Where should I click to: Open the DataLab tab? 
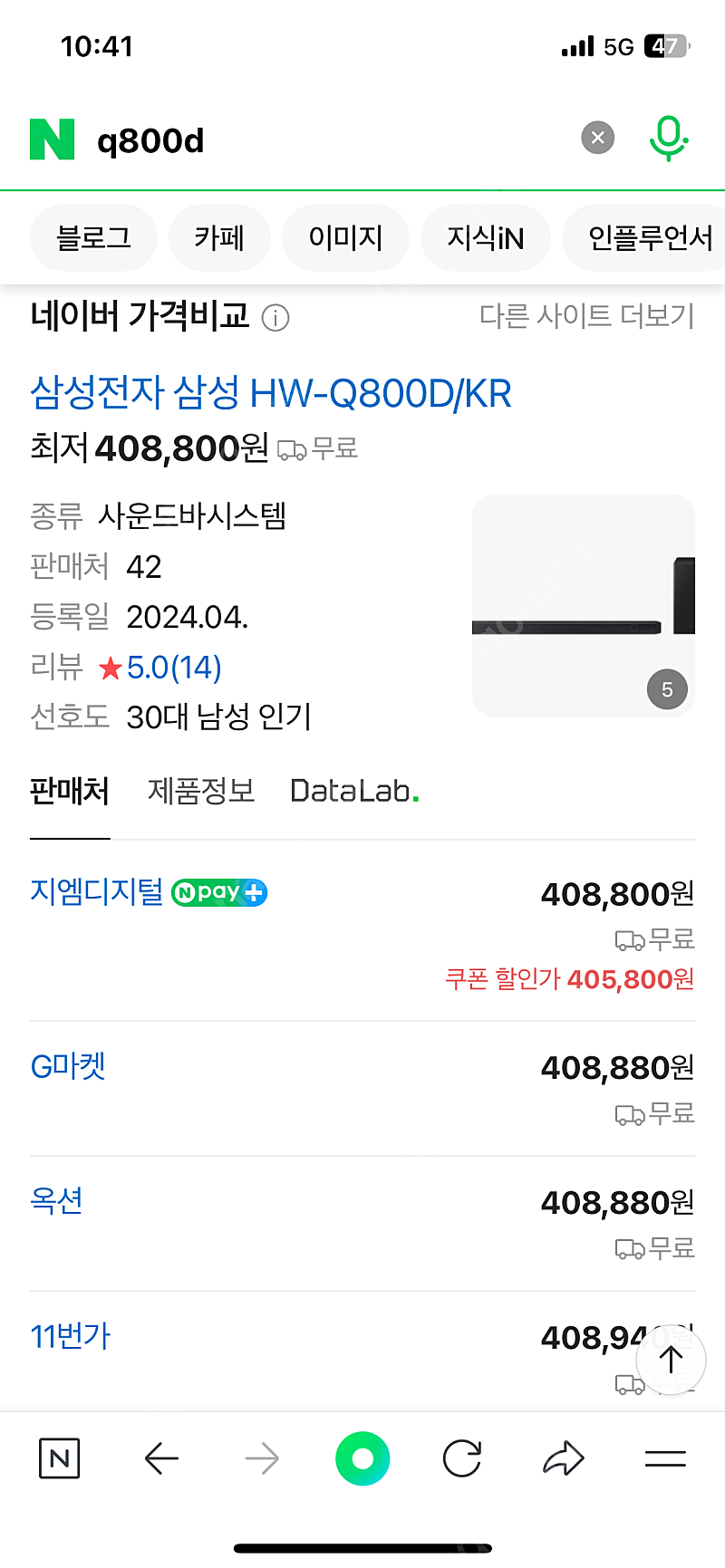pos(354,791)
